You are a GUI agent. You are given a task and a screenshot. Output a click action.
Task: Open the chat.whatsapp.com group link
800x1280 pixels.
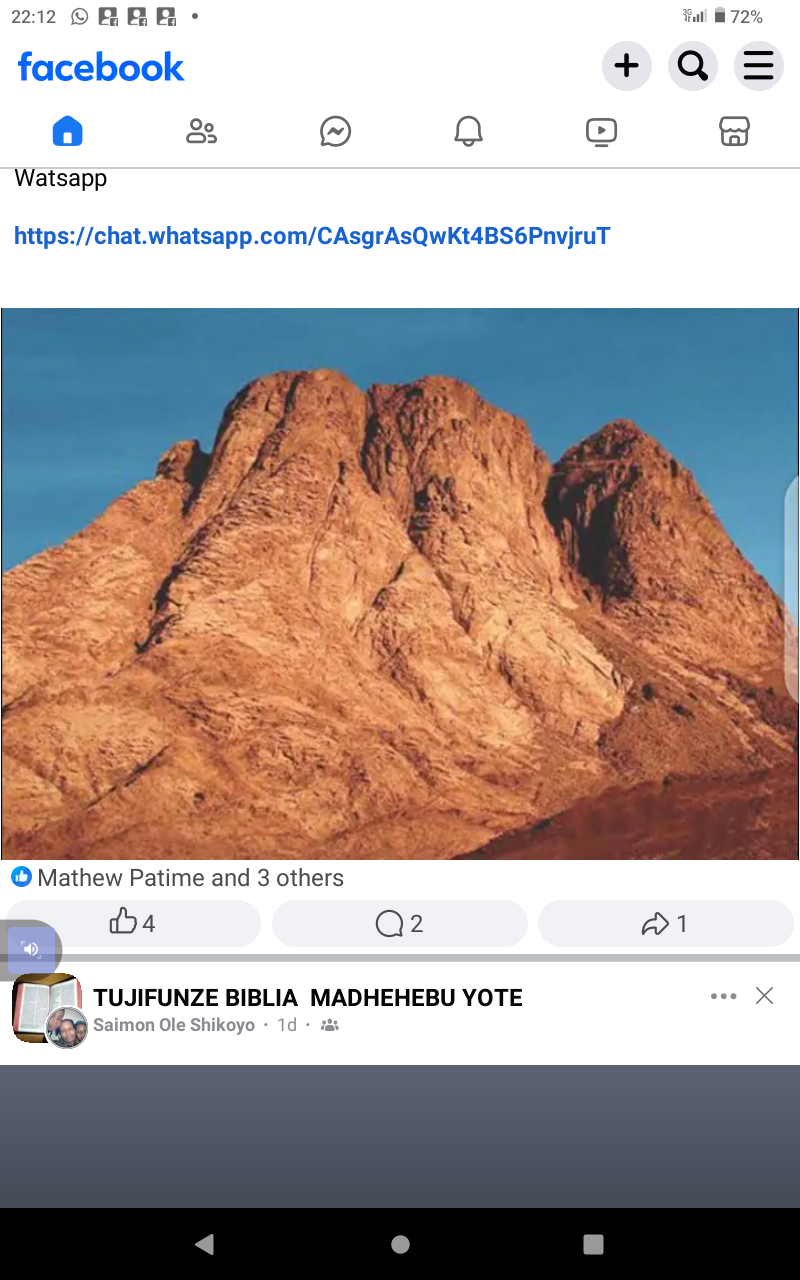311,236
